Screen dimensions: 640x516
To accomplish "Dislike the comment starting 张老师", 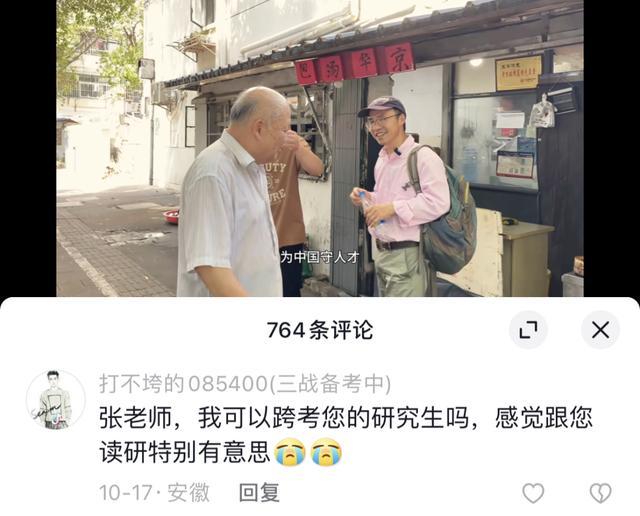I will 600,492.
